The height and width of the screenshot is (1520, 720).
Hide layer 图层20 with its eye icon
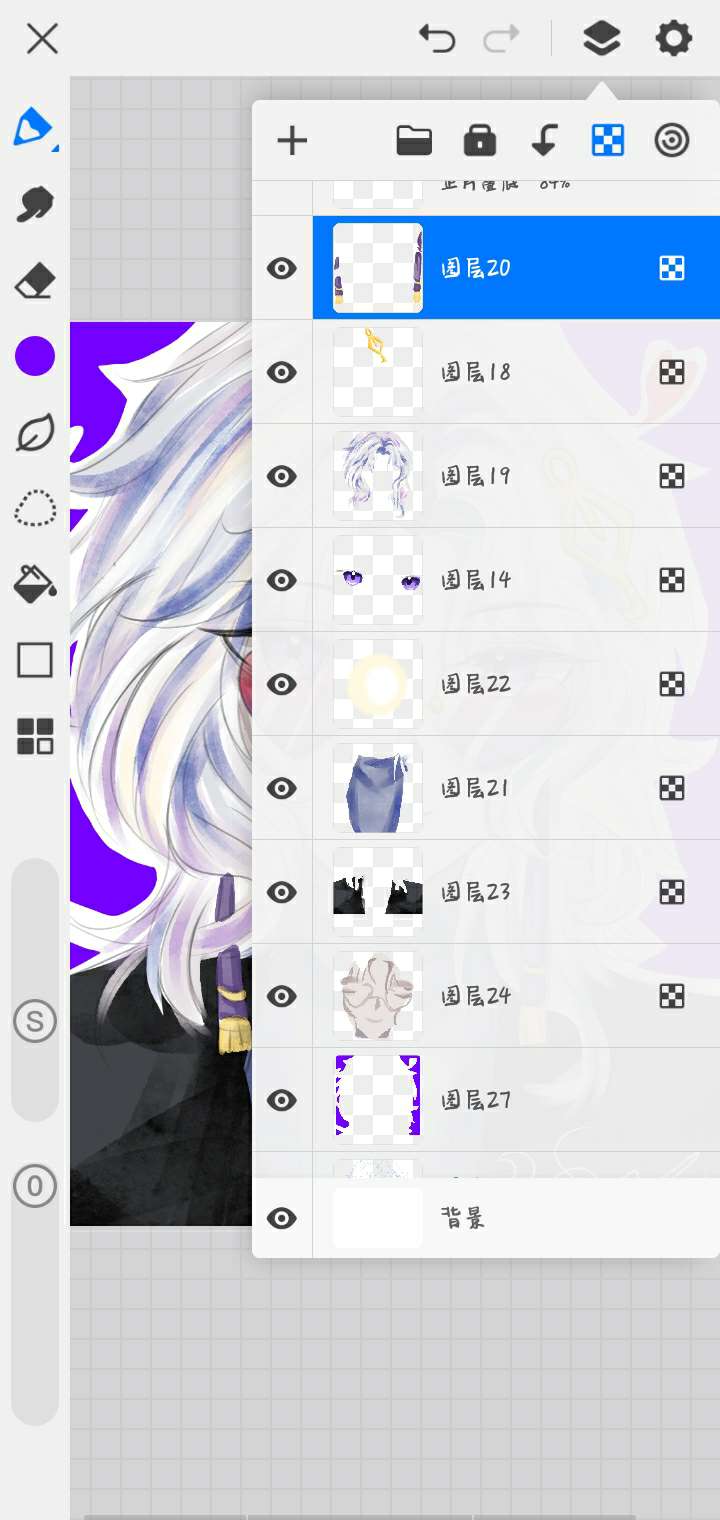282,268
